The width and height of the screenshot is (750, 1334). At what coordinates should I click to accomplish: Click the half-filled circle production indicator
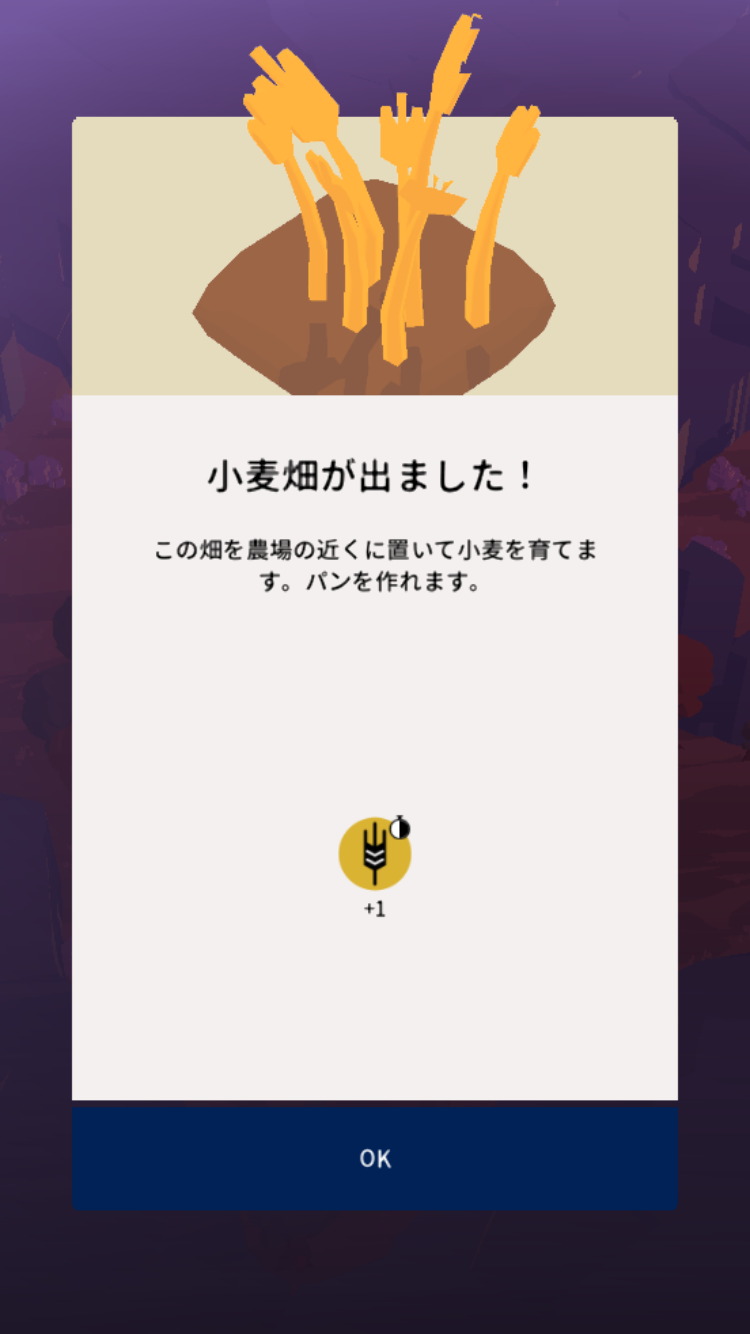(x=402, y=828)
